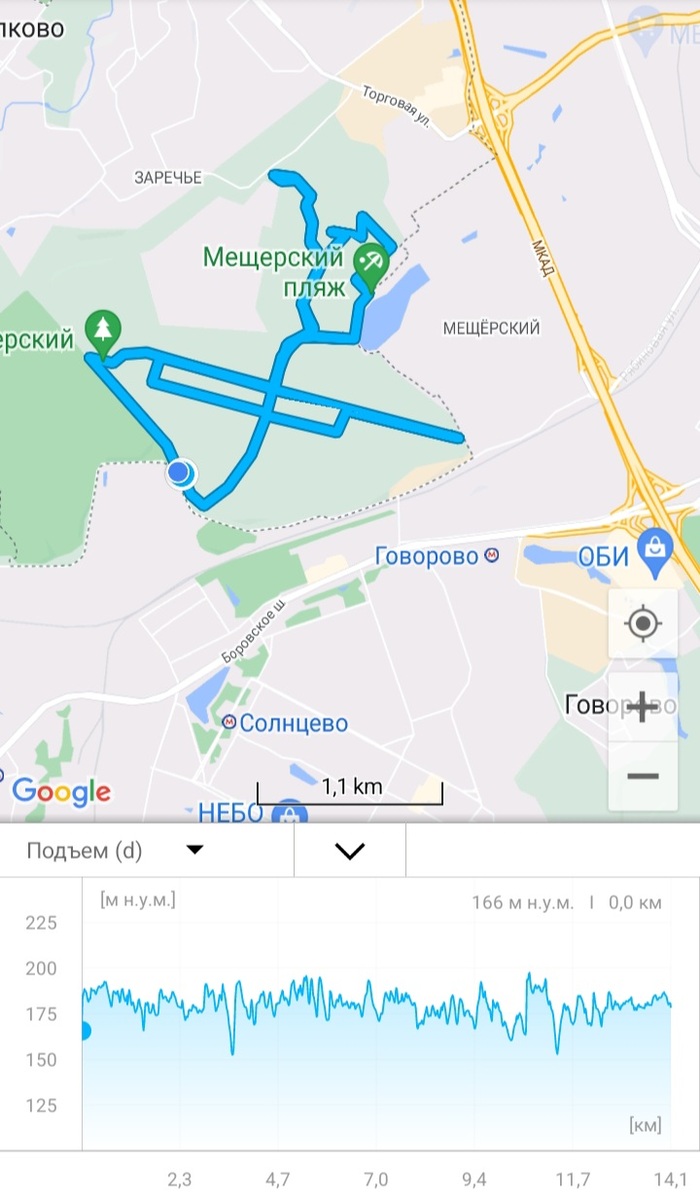The height and width of the screenshot is (1198, 700).
Task: Zoom out of the map
Action: pyautogui.click(x=642, y=775)
